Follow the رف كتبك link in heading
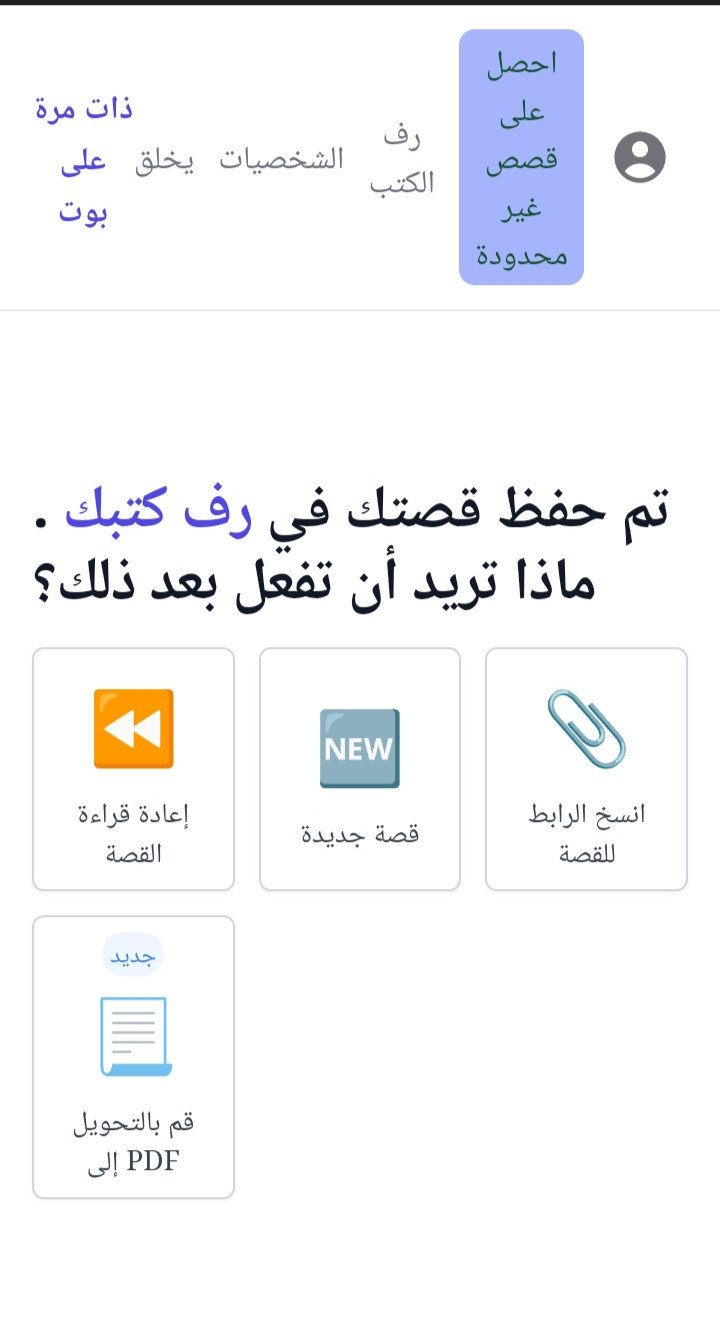720x1341 pixels. (x=159, y=509)
